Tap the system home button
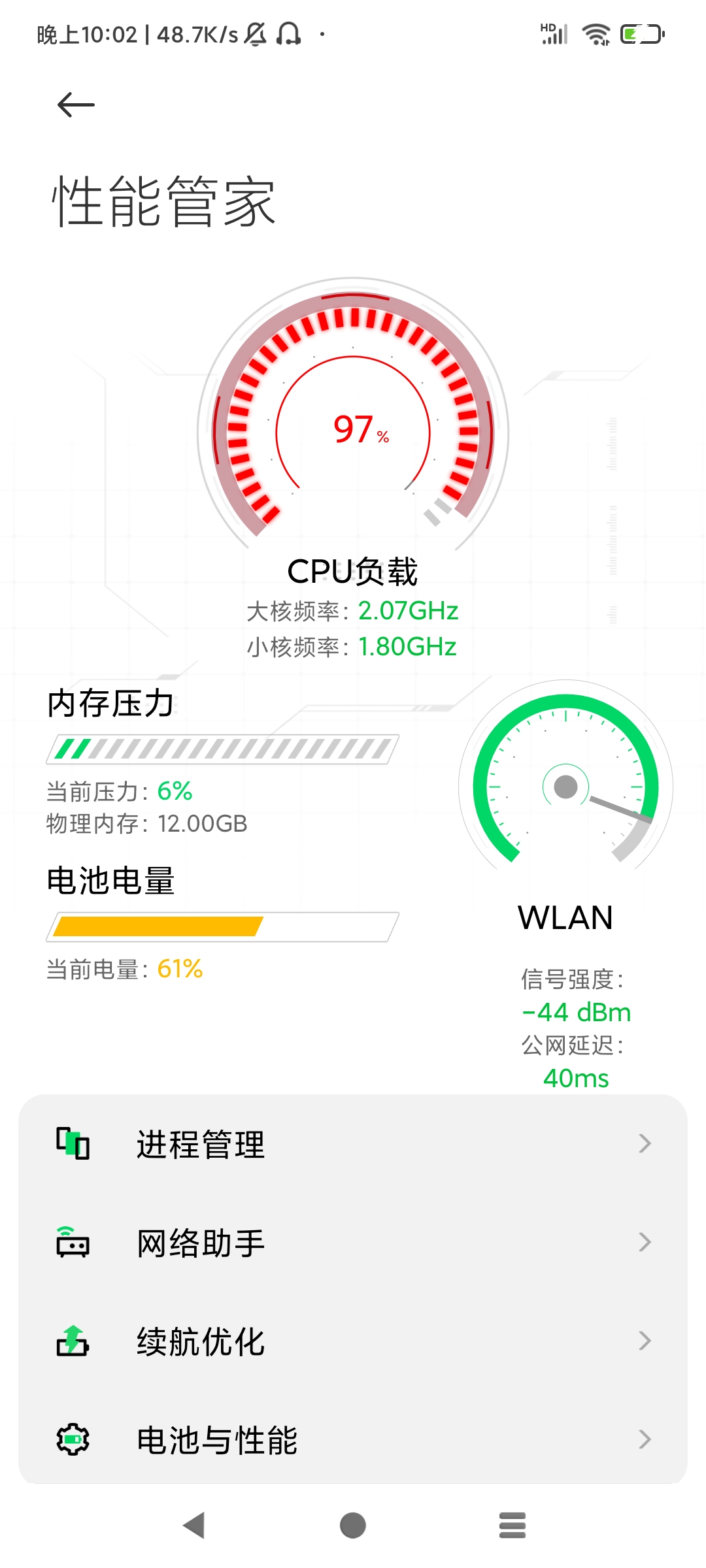This screenshot has height=1568, width=706. coord(353,1526)
